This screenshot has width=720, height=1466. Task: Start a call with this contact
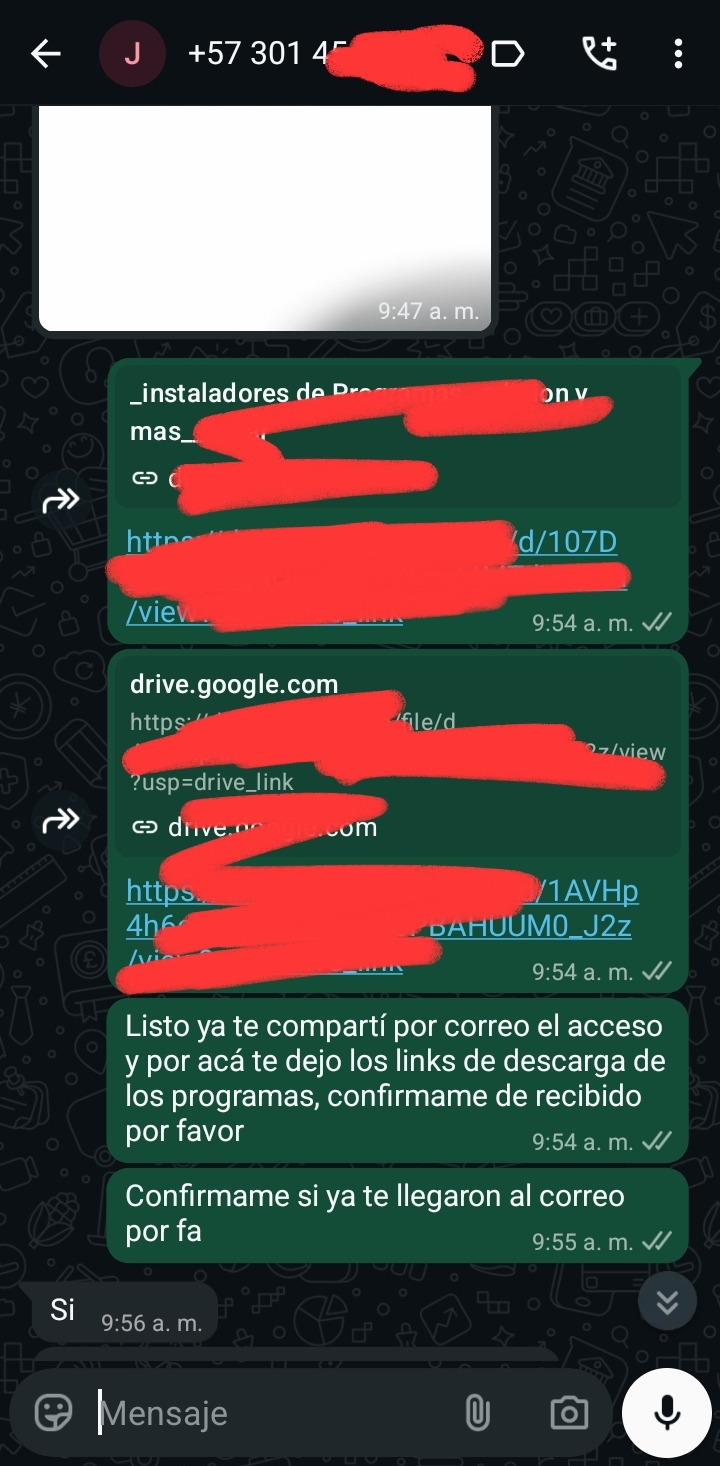click(x=600, y=54)
